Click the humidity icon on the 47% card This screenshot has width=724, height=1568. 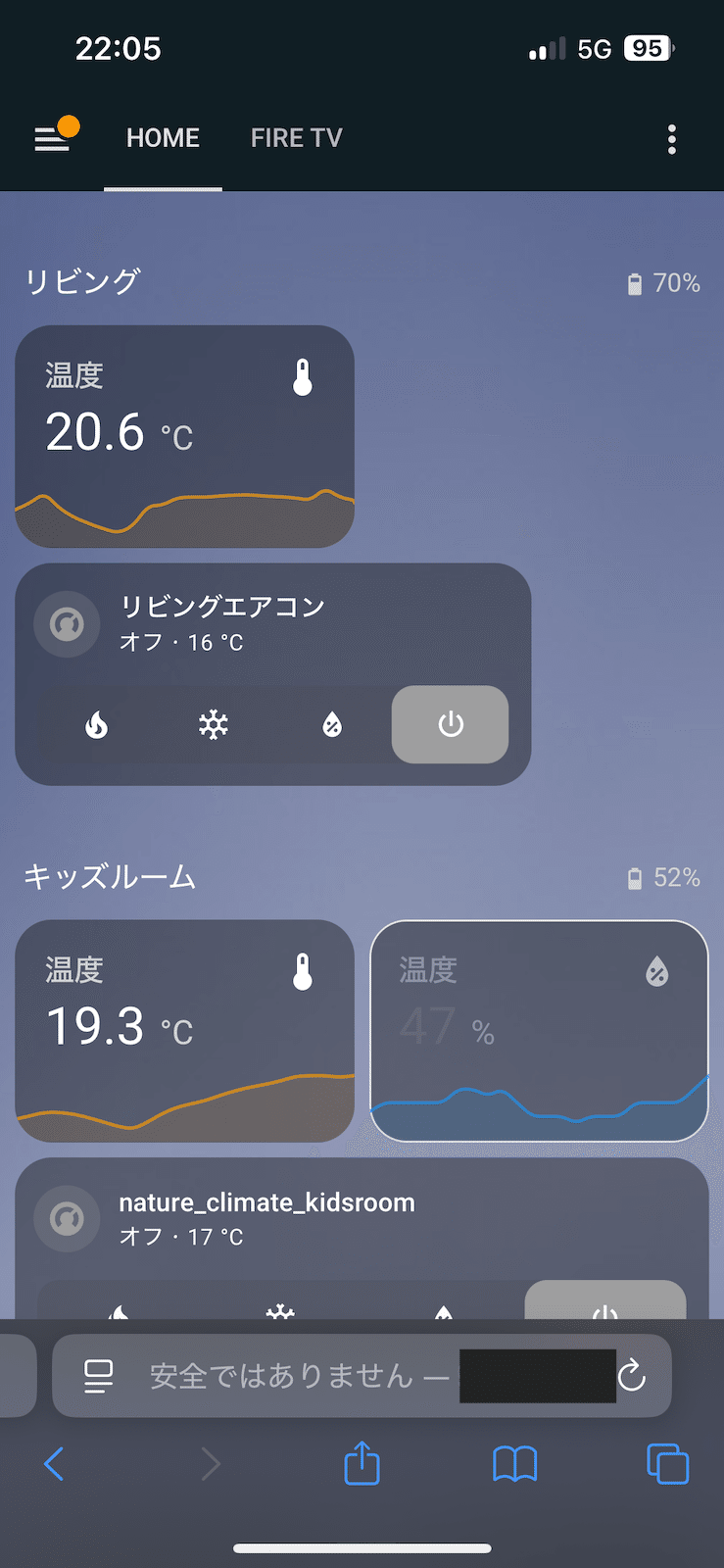[x=656, y=972]
